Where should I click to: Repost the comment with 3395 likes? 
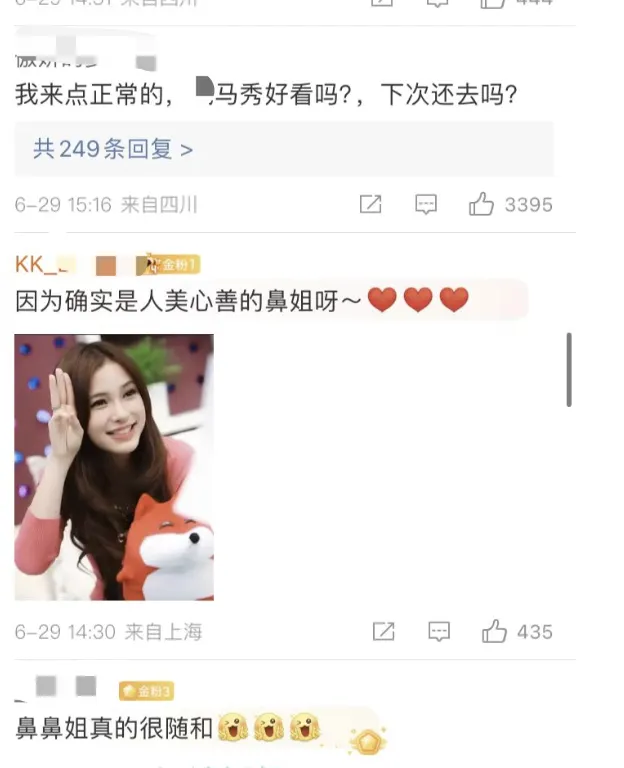(x=370, y=205)
